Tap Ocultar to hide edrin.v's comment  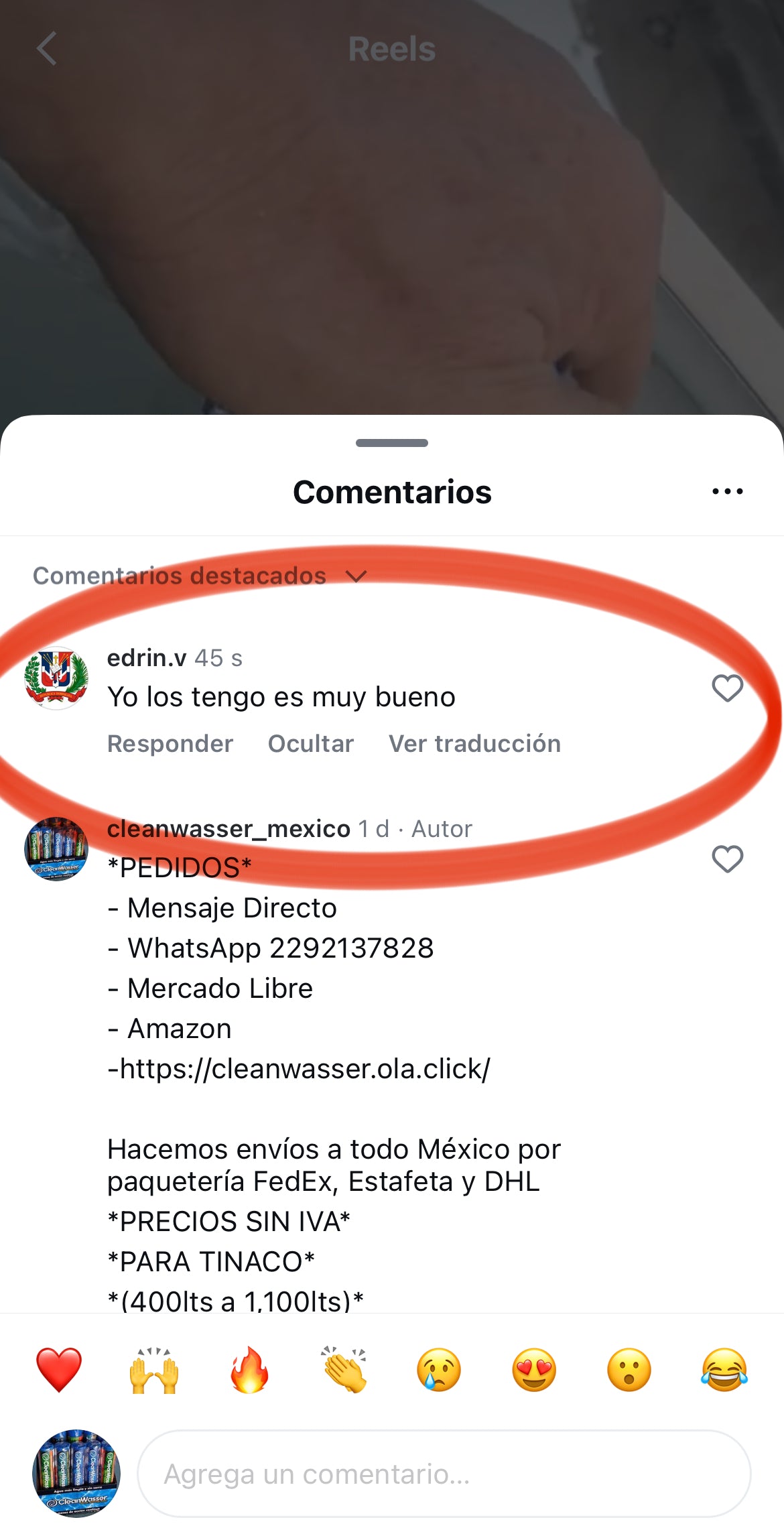(x=311, y=744)
